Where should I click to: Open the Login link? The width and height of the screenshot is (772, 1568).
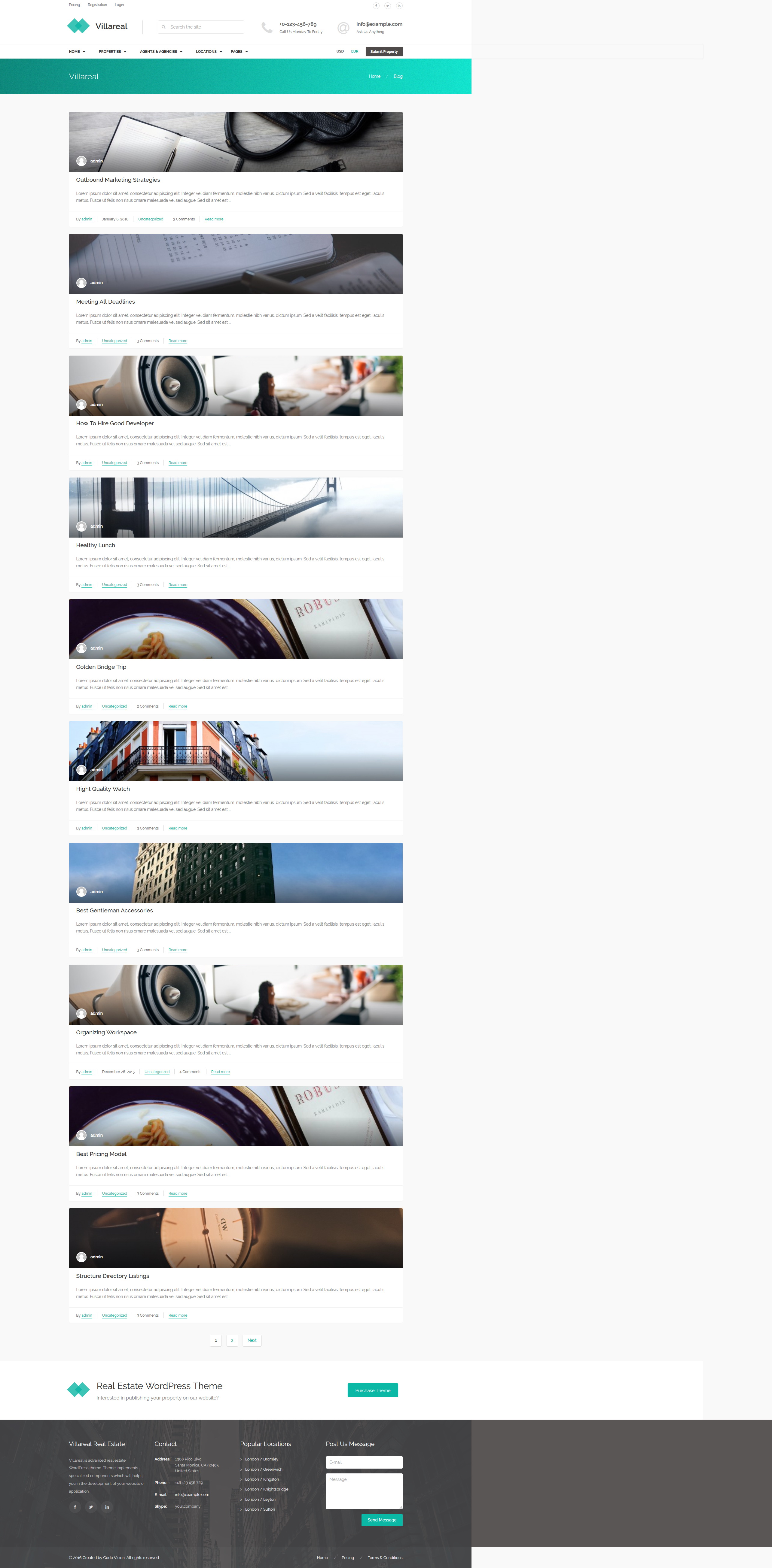[x=119, y=5]
